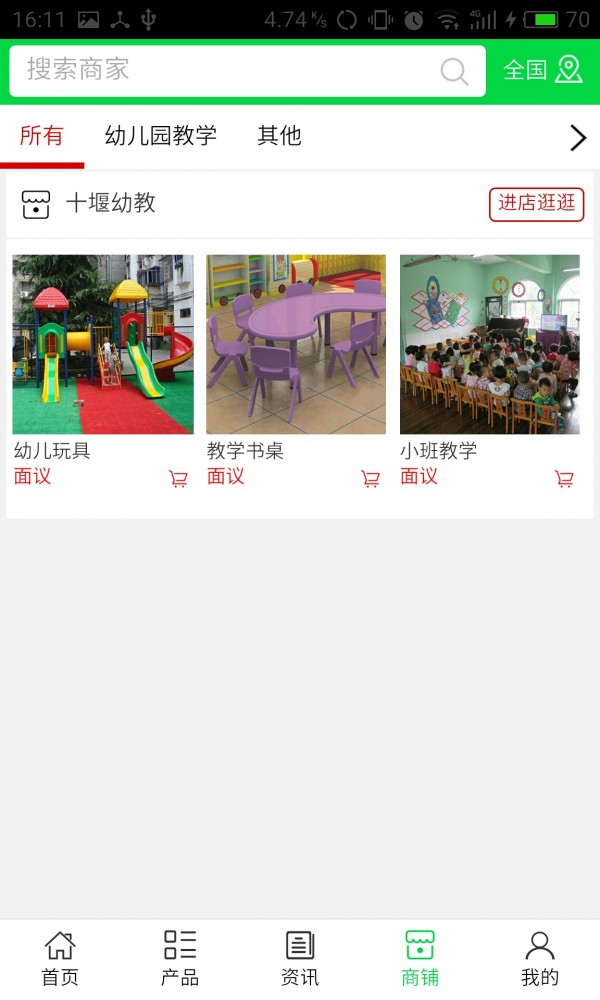
Task: Open the 教学书桌 product picture
Action: 296,344
